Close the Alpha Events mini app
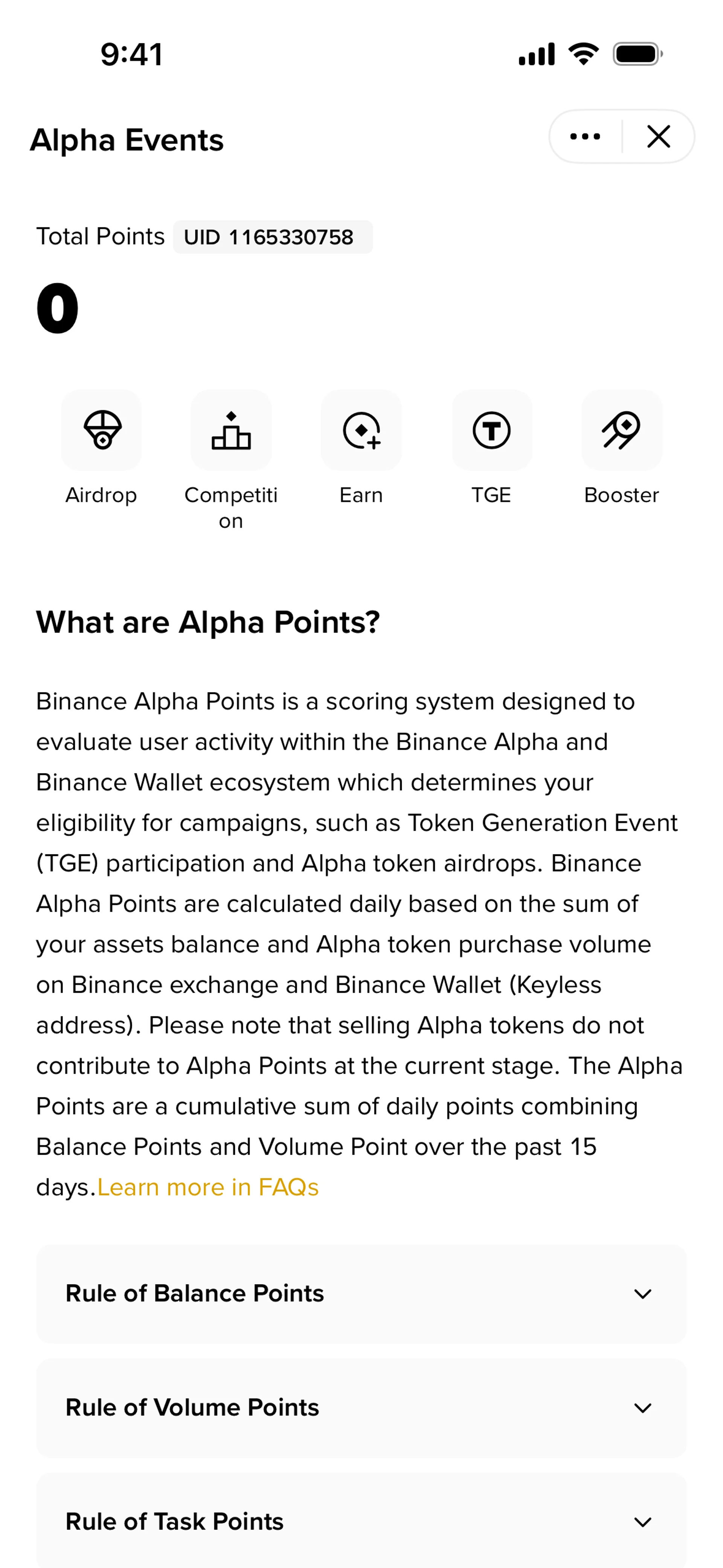 point(659,136)
